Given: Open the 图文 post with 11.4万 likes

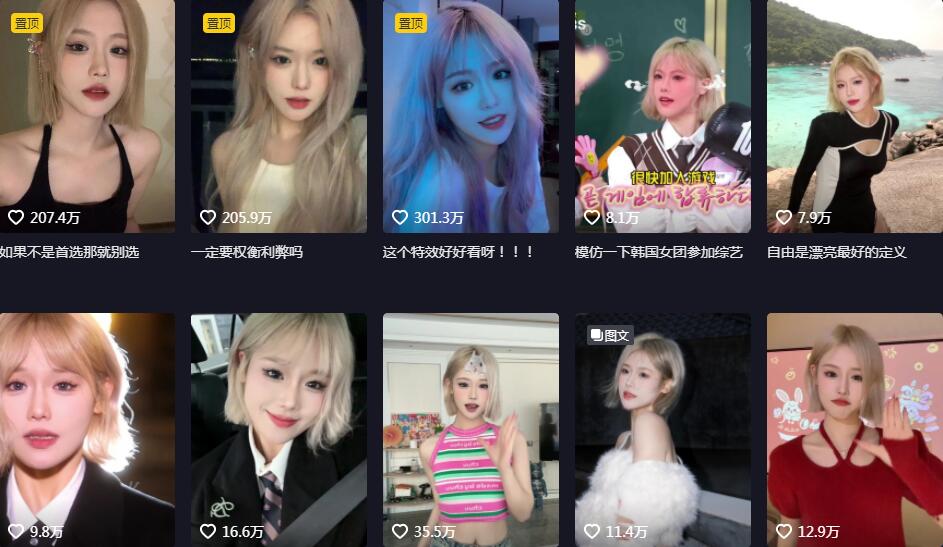Looking at the screenshot, I should coord(662,430).
